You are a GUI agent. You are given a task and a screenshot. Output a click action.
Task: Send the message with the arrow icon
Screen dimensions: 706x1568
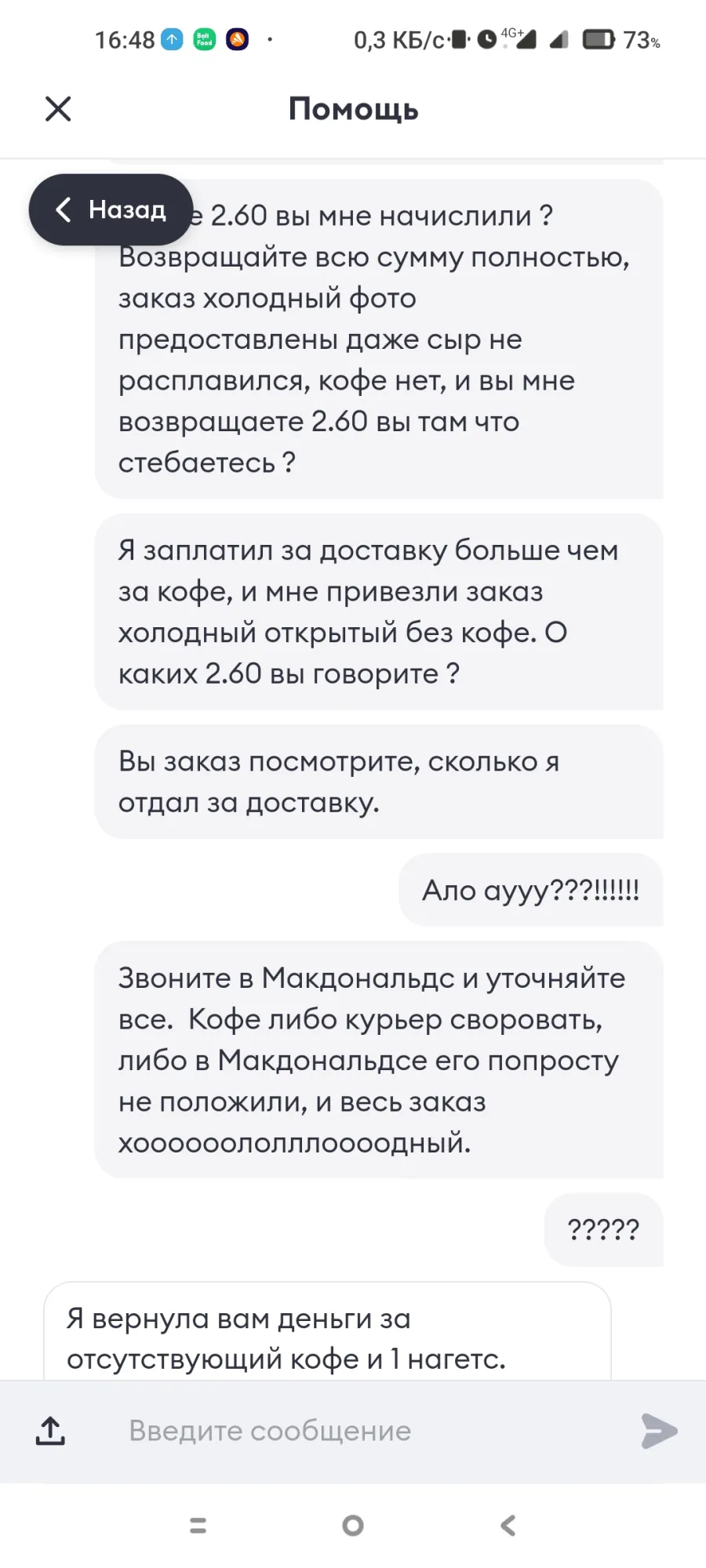tap(659, 1431)
